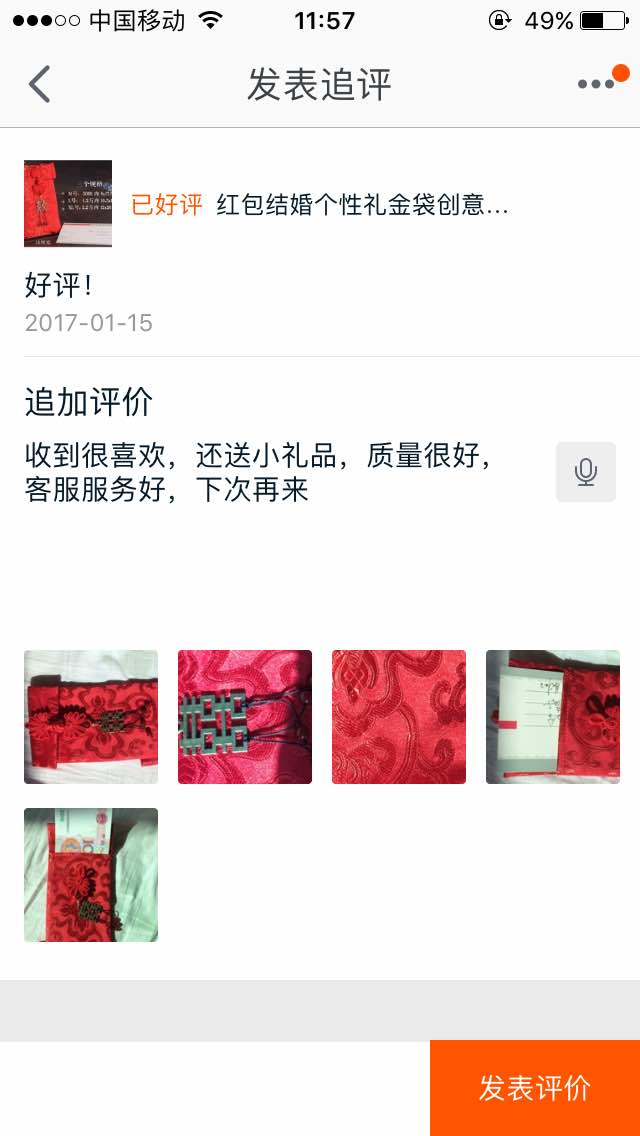View fifth photo with banknote in envelope
Image resolution: width=640 pixels, height=1136 pixels.
(91, 875)
